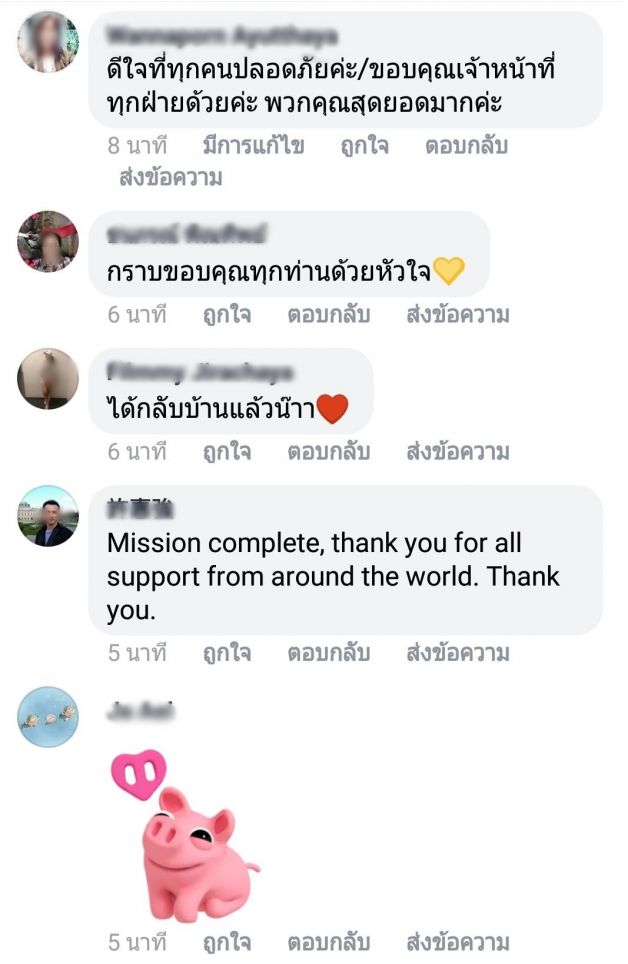This screenshot has width=628, height=964.
Task: Open the pink pig sticker
Action: pos(188,840)
